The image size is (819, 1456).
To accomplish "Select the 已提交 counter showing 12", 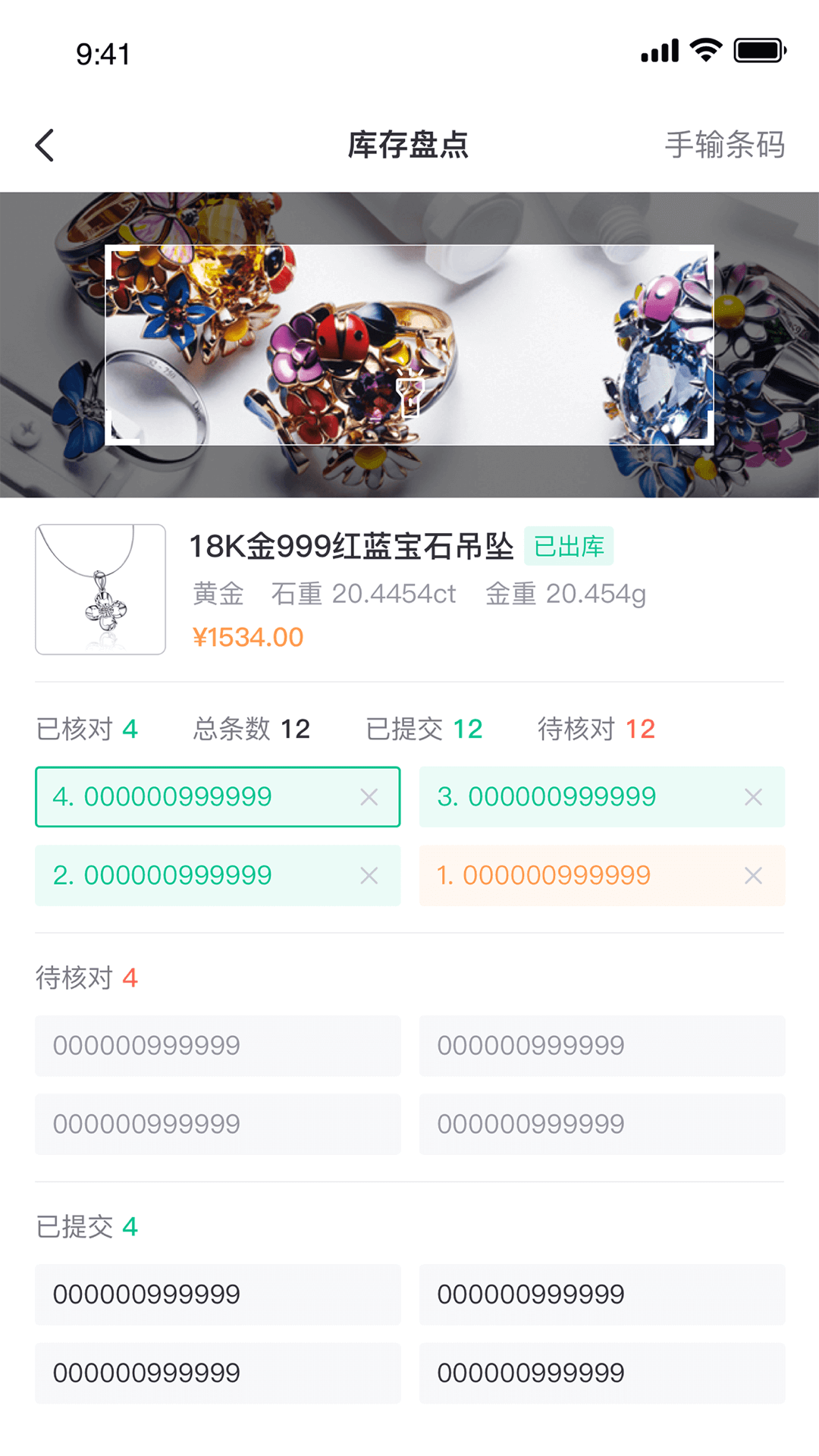I will pos(425,728).
